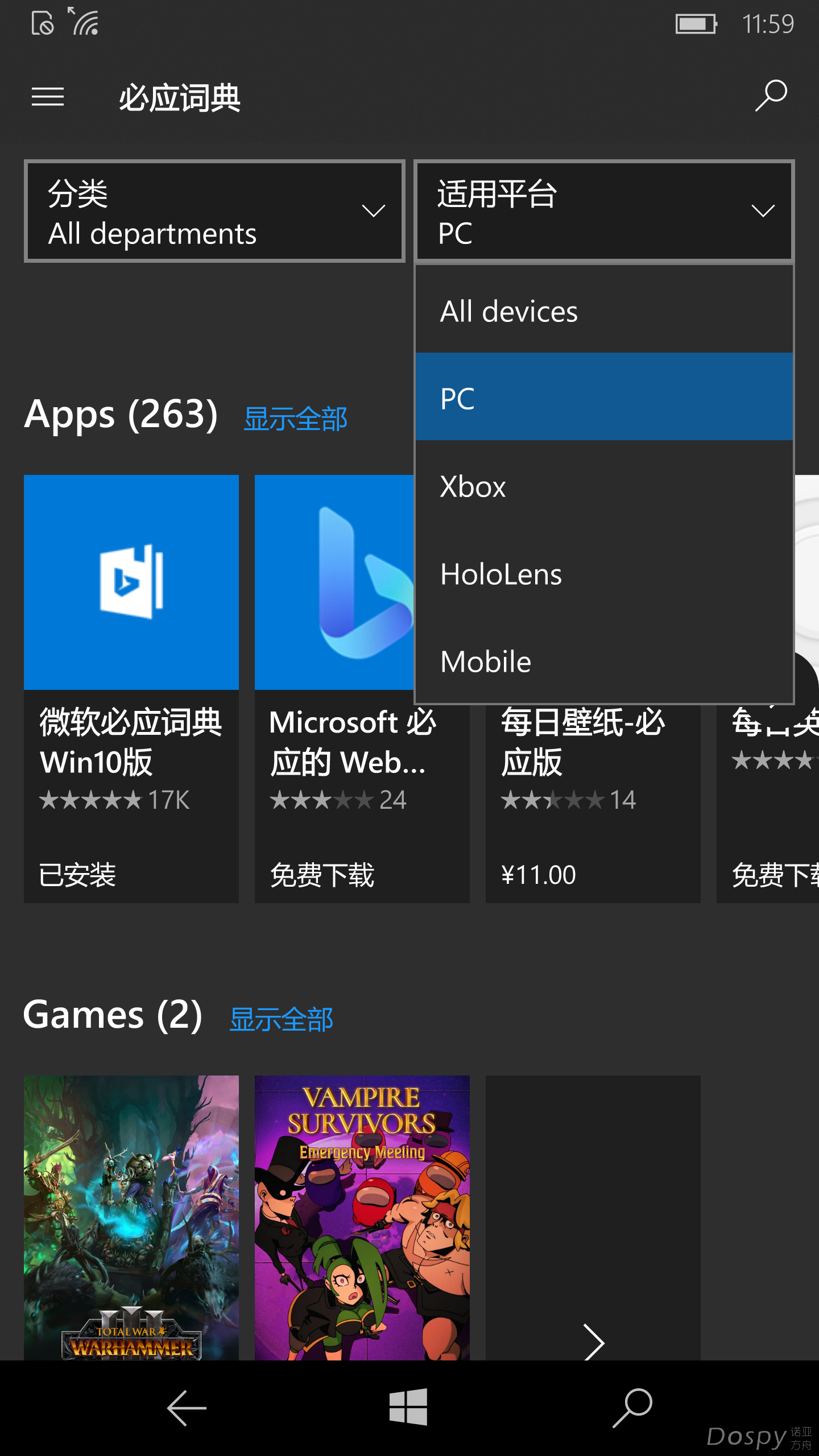Screen dimensions: 819x1456
Task: Collapse the 适用平台 platform dropdown
Action: click(603, 212)
